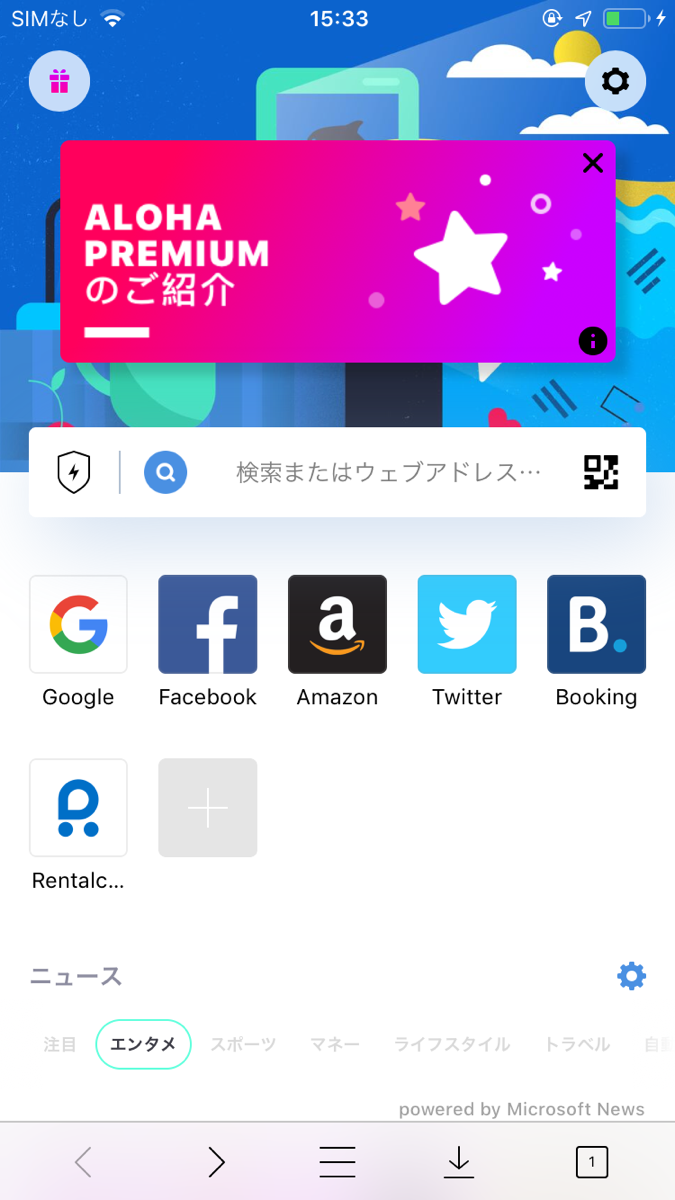675x1200 pixels.
Task: Add a new shortcut tile
Action: coord(208,808)
